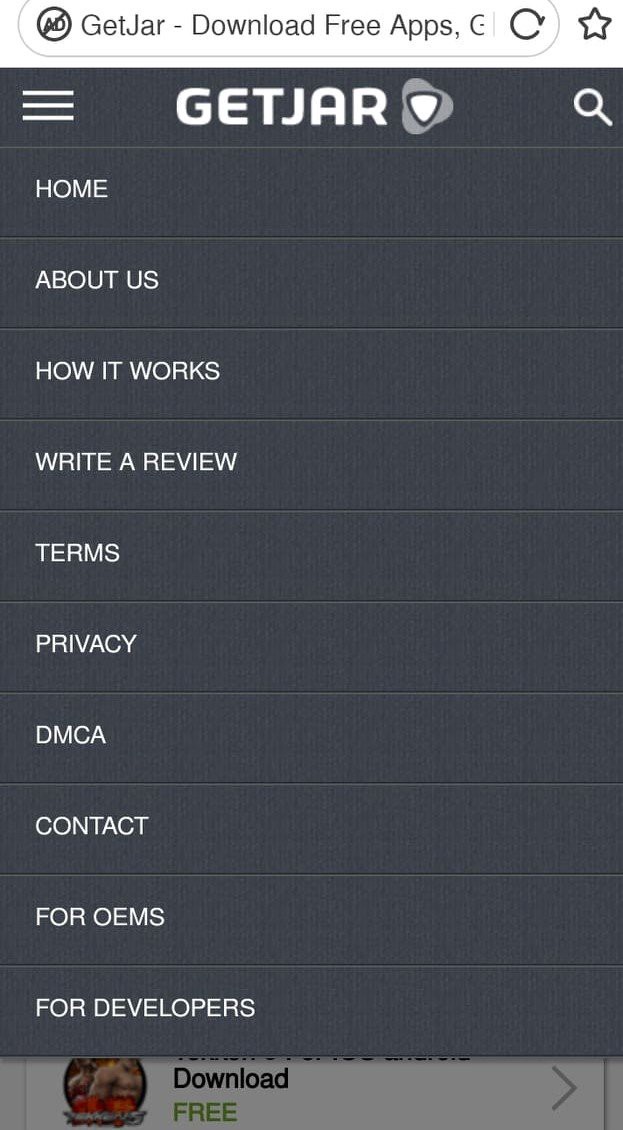This screenshot has height=1130, width=623.
Task: Close the hamburger menu
Action: 48,107
